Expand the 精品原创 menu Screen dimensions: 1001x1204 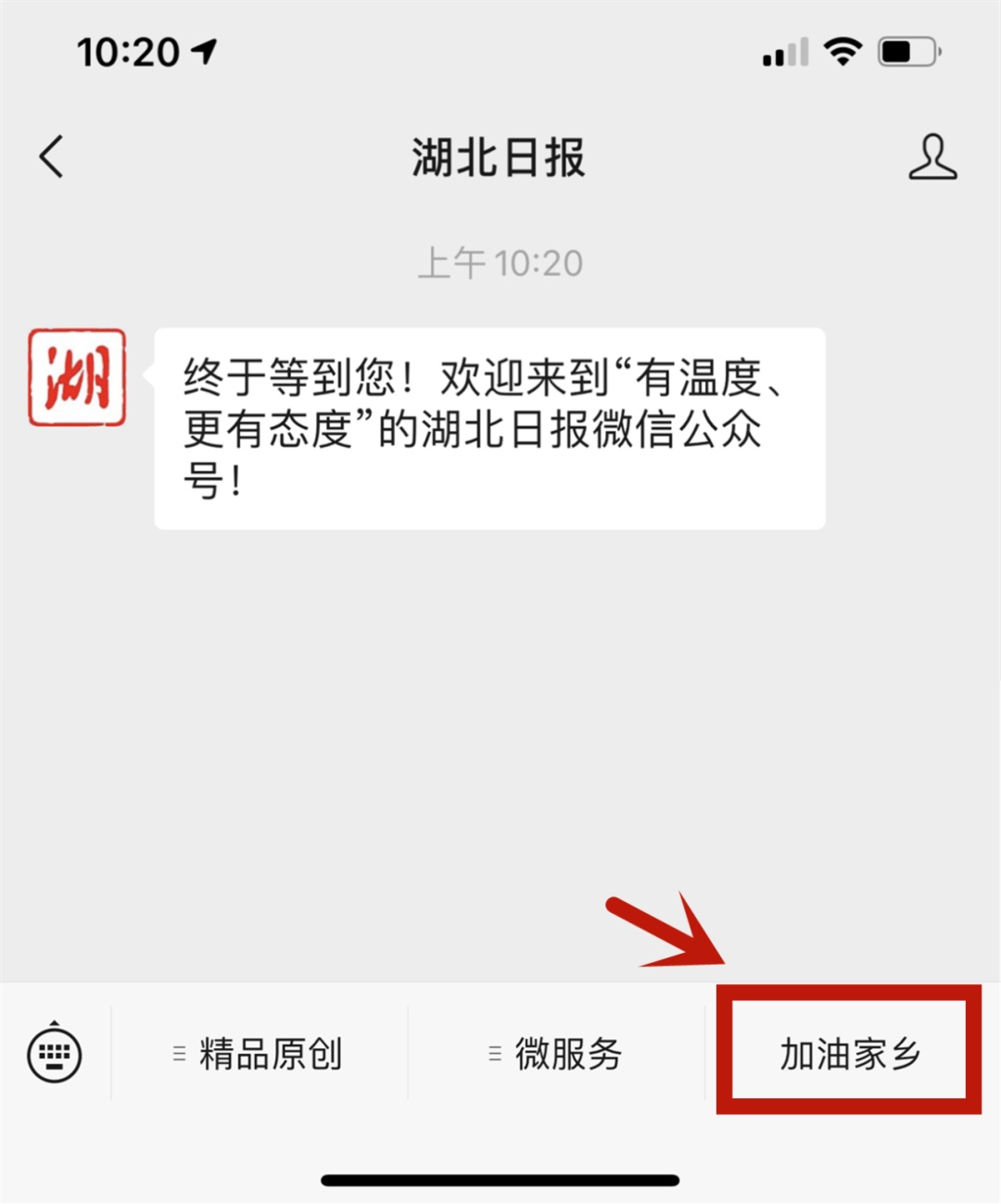click(x=260, y=1054)
